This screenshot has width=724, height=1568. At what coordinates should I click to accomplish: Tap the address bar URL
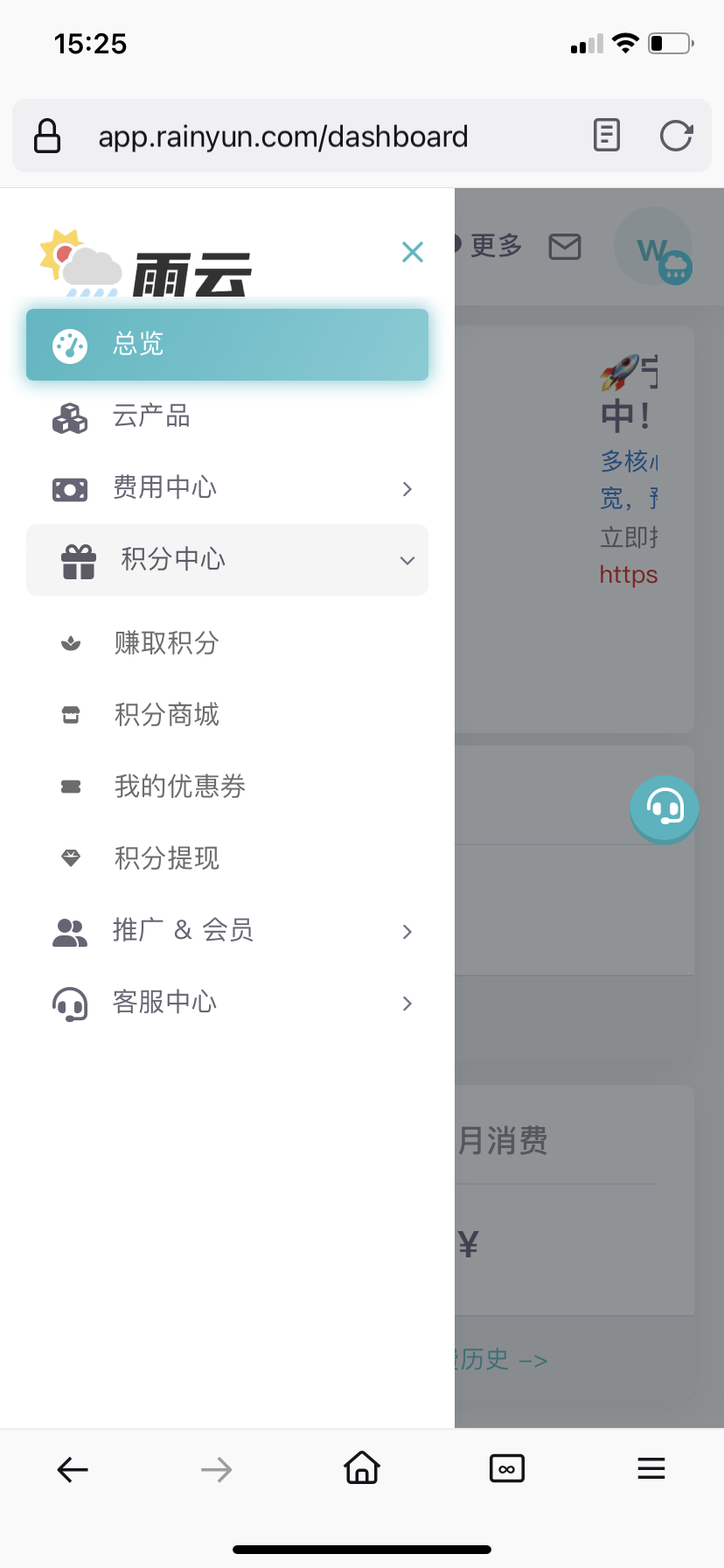(283, 136)
